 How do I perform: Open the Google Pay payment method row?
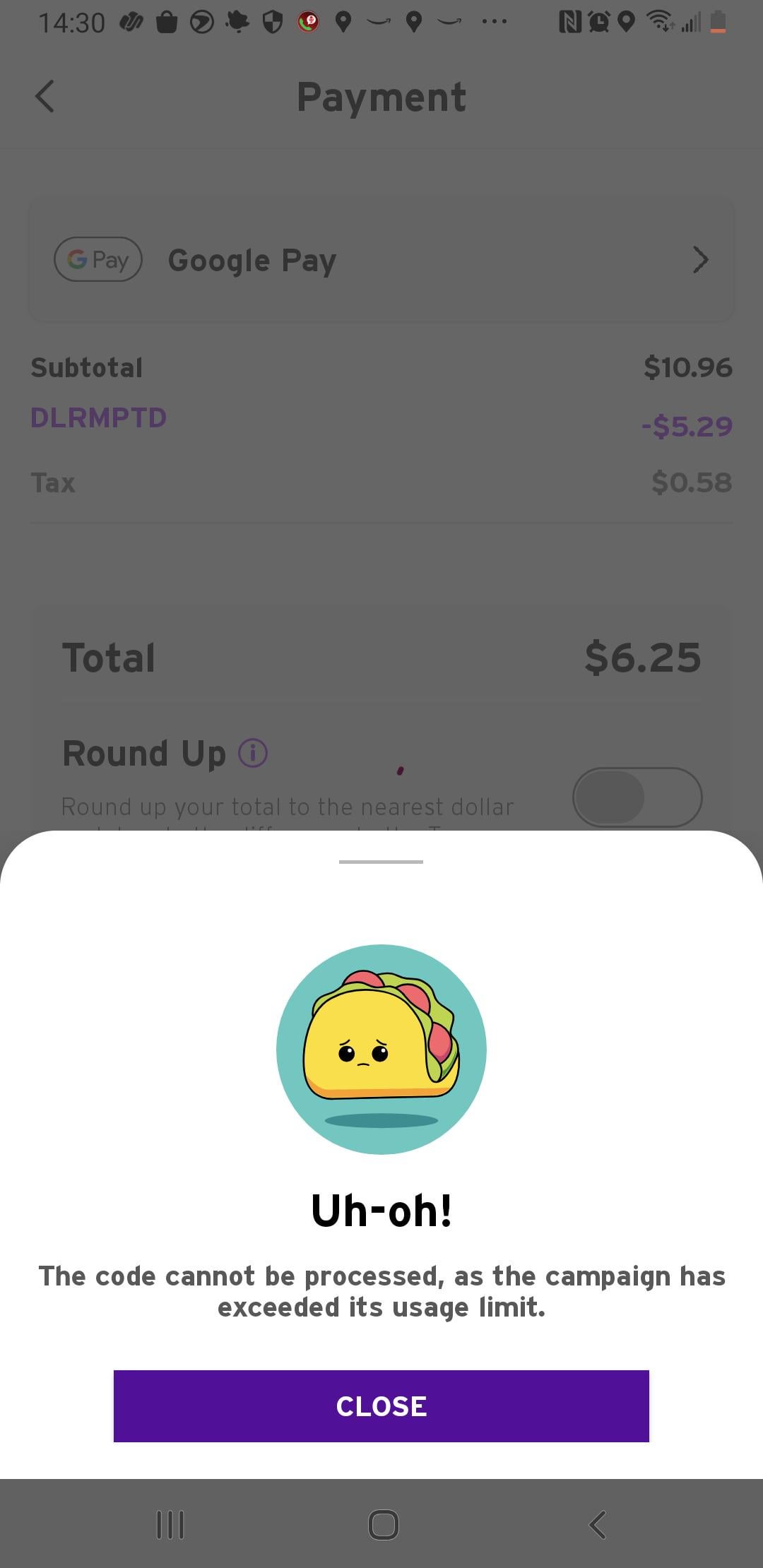pyautogui.click(x=381, y=260)
